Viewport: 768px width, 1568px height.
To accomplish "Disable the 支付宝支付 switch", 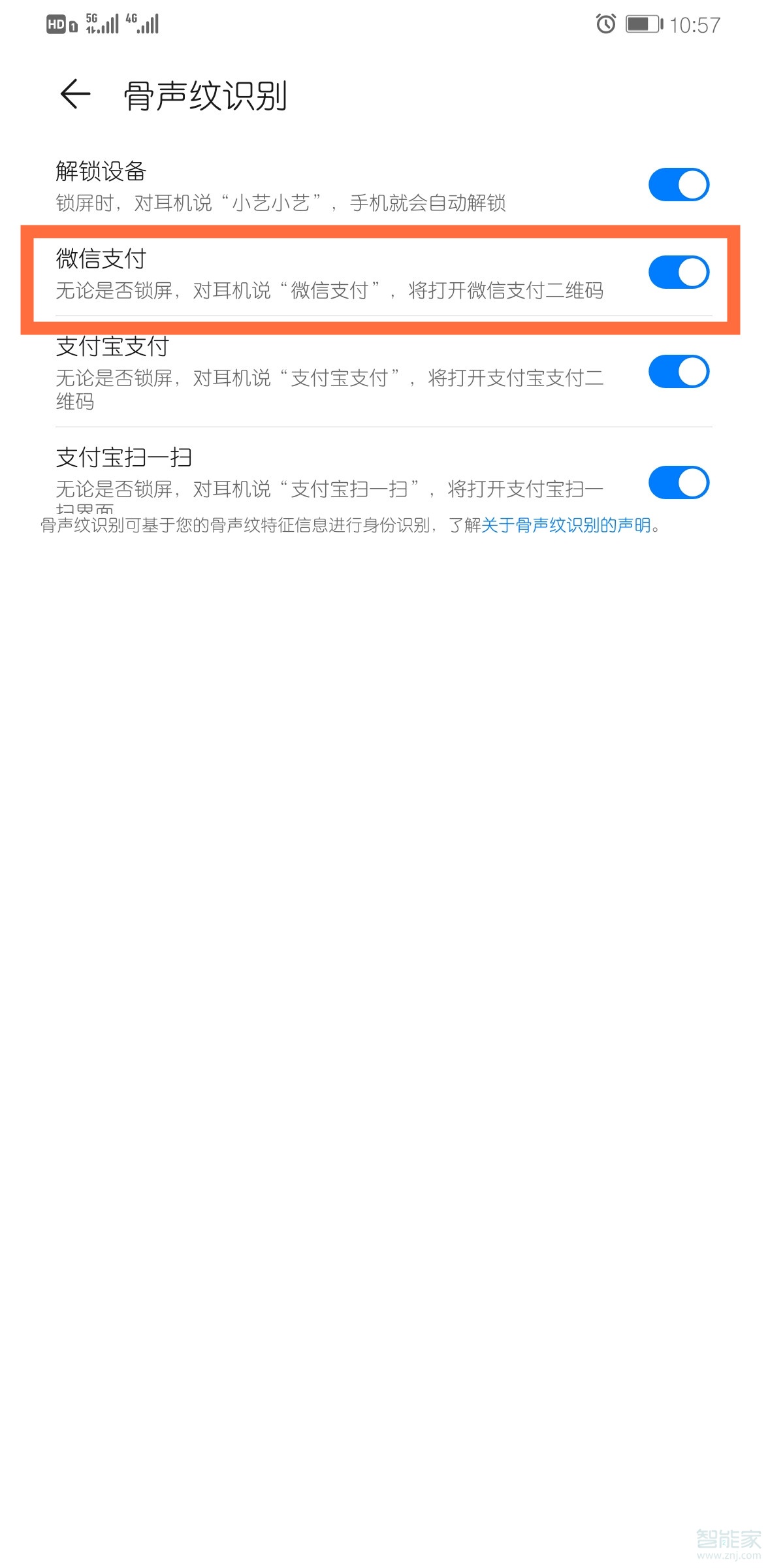I will 679,371.
